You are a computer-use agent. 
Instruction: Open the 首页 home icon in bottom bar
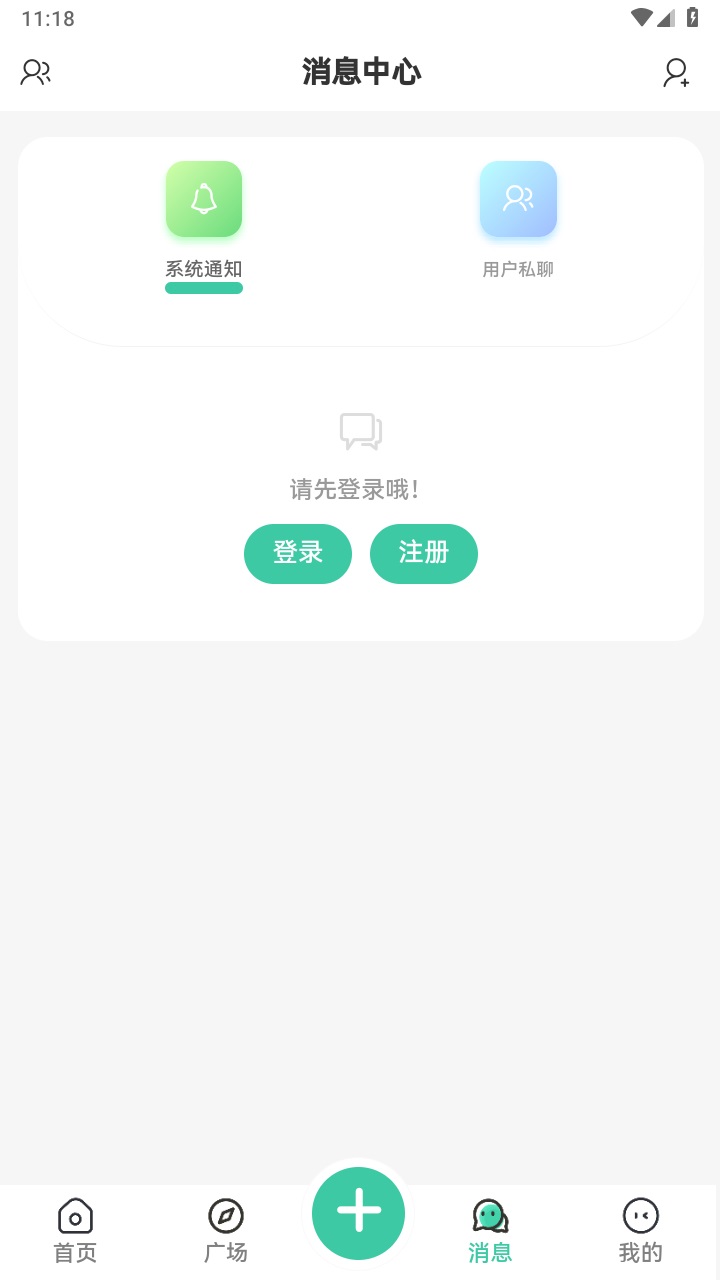tap(76, 1216)
